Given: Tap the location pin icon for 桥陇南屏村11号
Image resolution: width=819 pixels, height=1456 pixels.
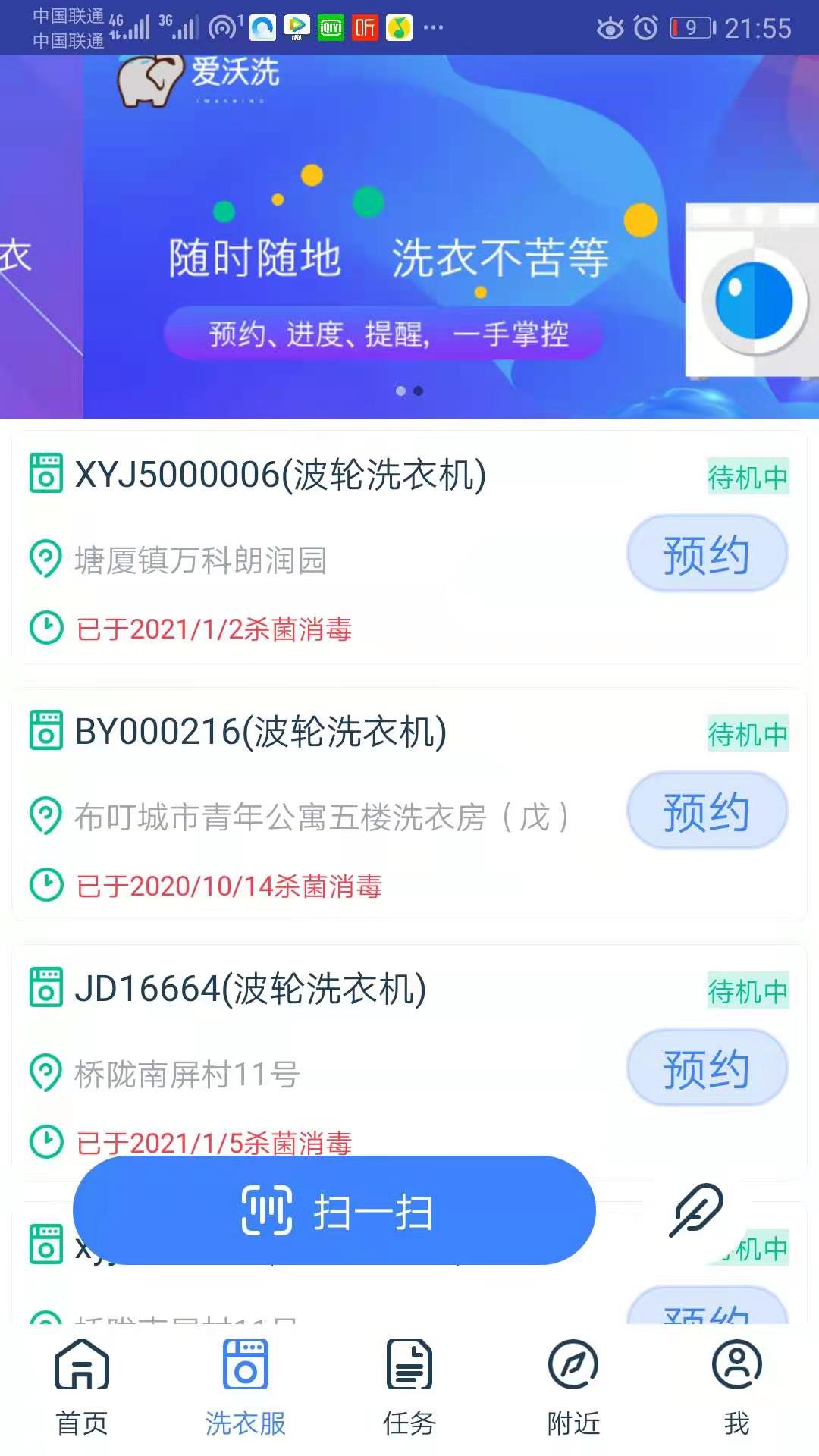Looking at the screenshot, I should [45, 1073].
